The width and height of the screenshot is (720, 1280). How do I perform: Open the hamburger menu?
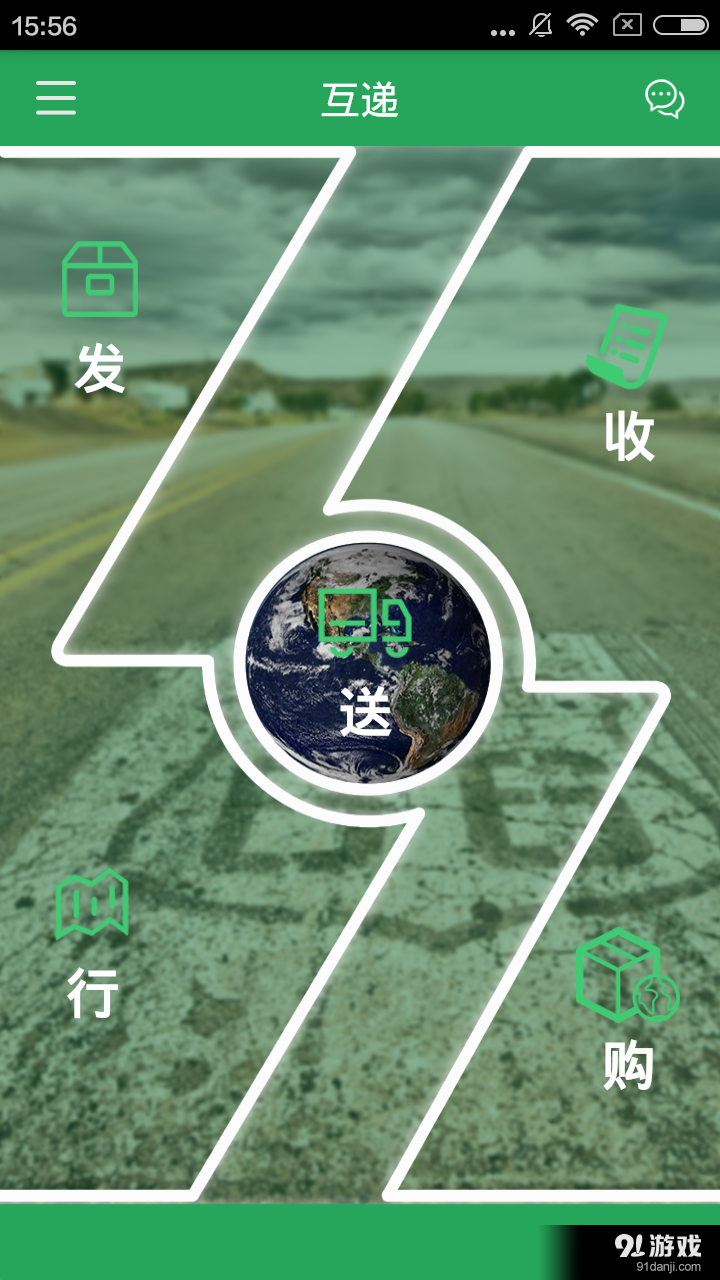click(x=55, y=99)
